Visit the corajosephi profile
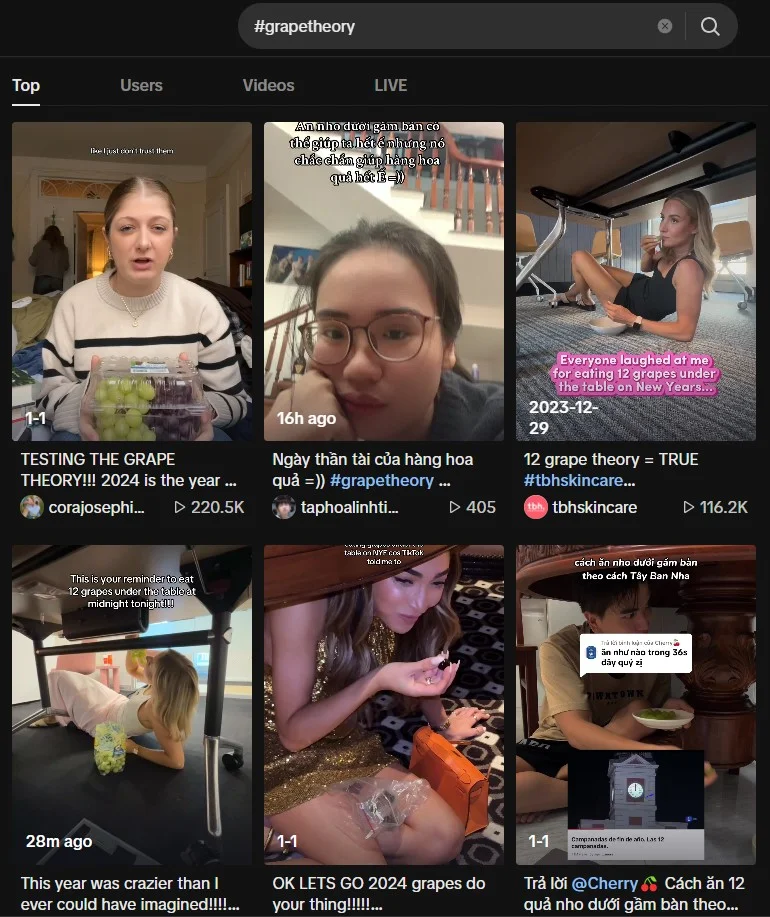Screen dimensions: 770x917 click(96, 507)
